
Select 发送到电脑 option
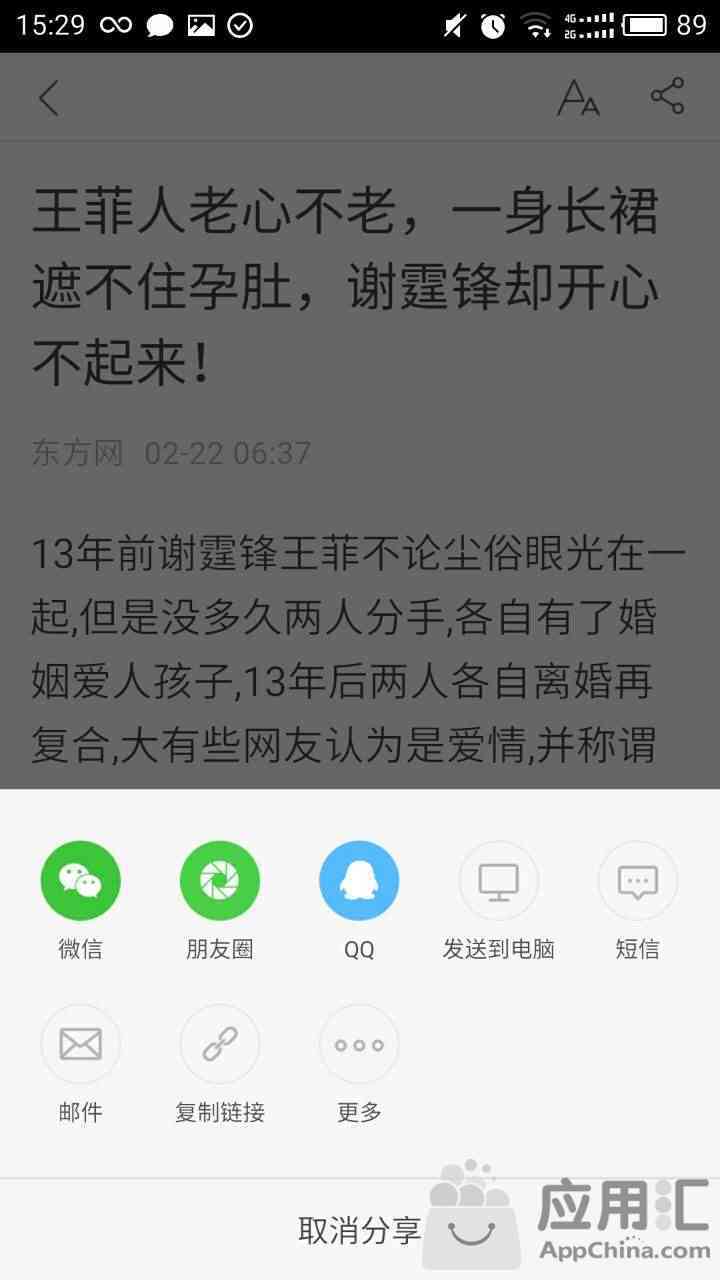click(498, 881)
